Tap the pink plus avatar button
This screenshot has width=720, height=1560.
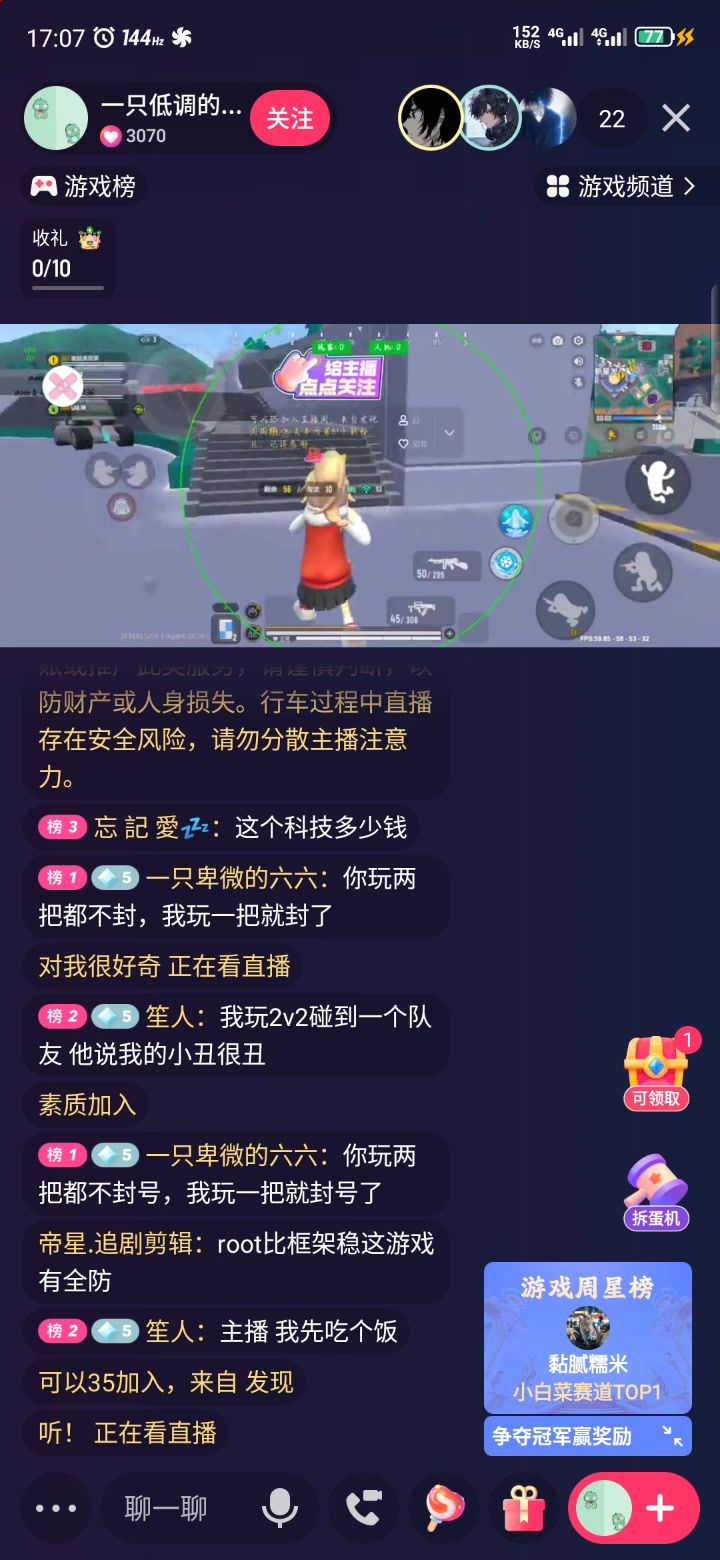pyautogui.click(x=634, y=1509)
